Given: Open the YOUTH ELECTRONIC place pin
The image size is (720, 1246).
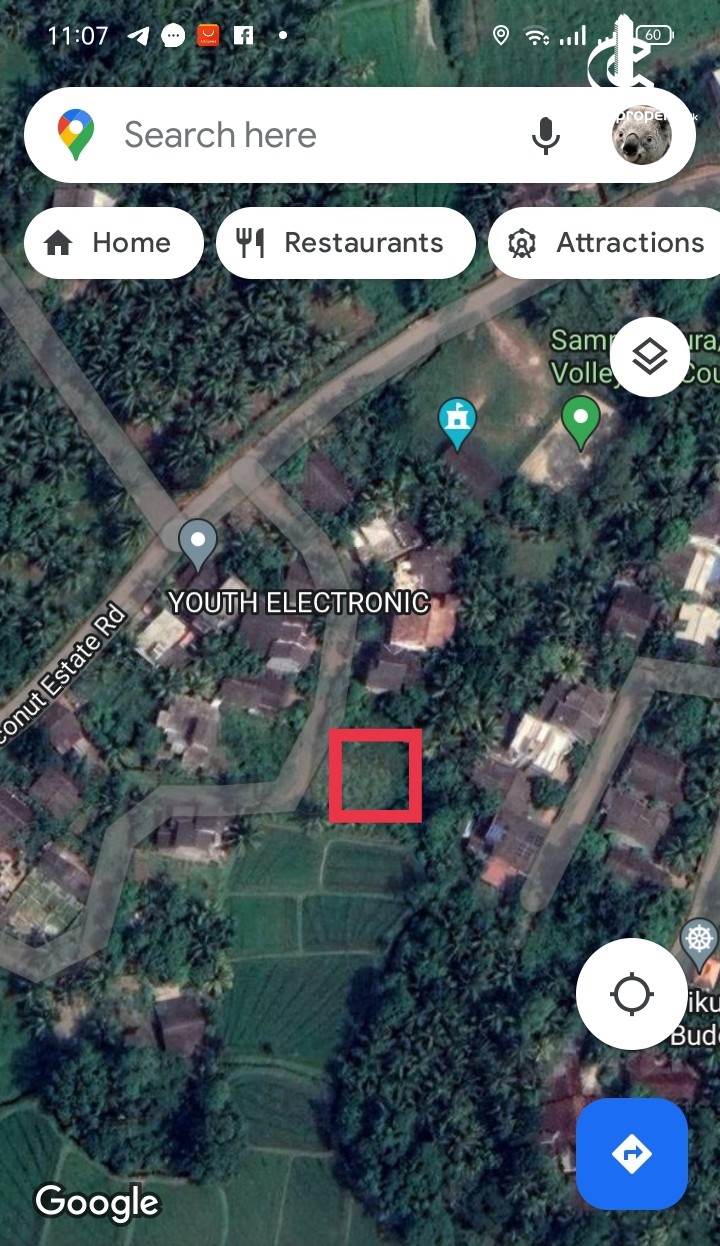Looking at the screenshot, I should point(198,543).
